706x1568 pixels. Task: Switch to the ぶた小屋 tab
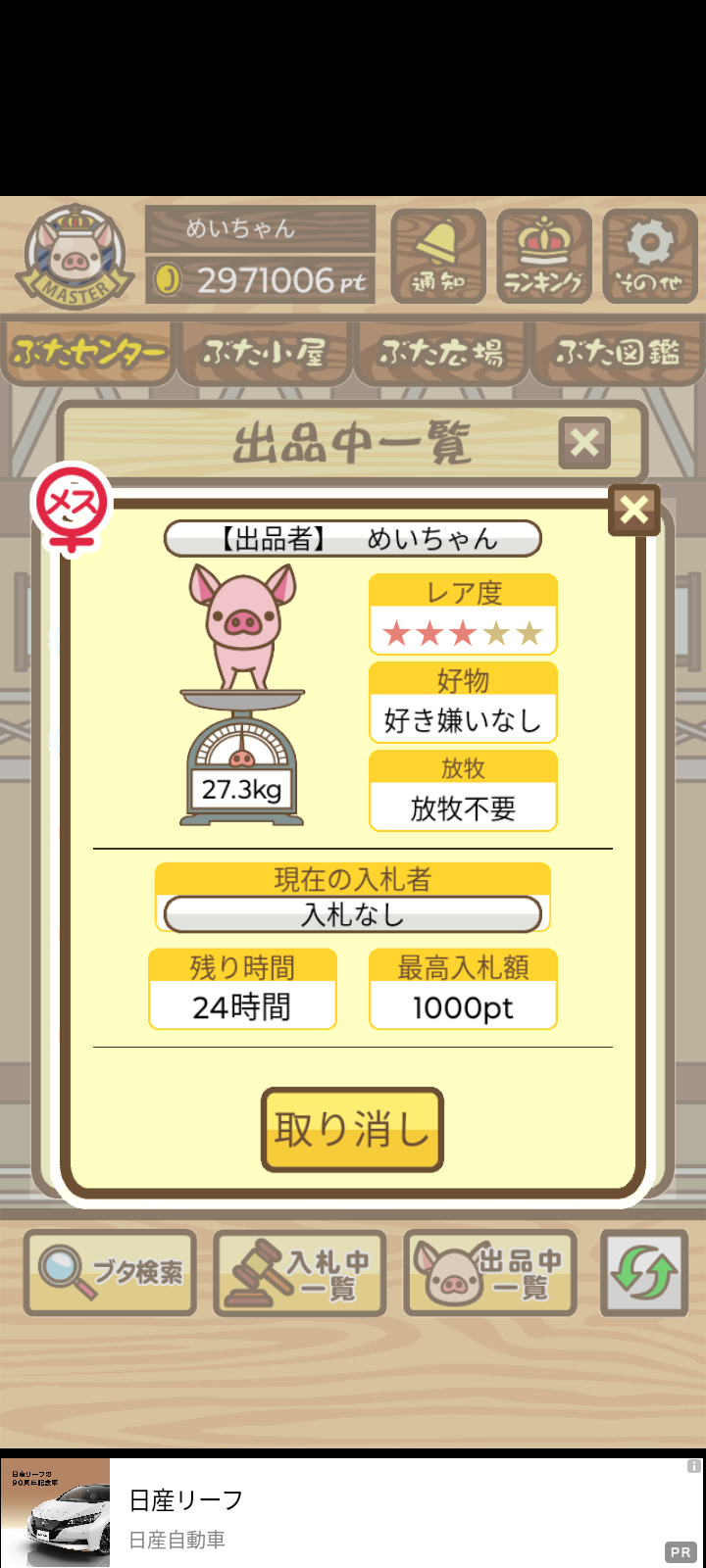[x=265, y=353]
